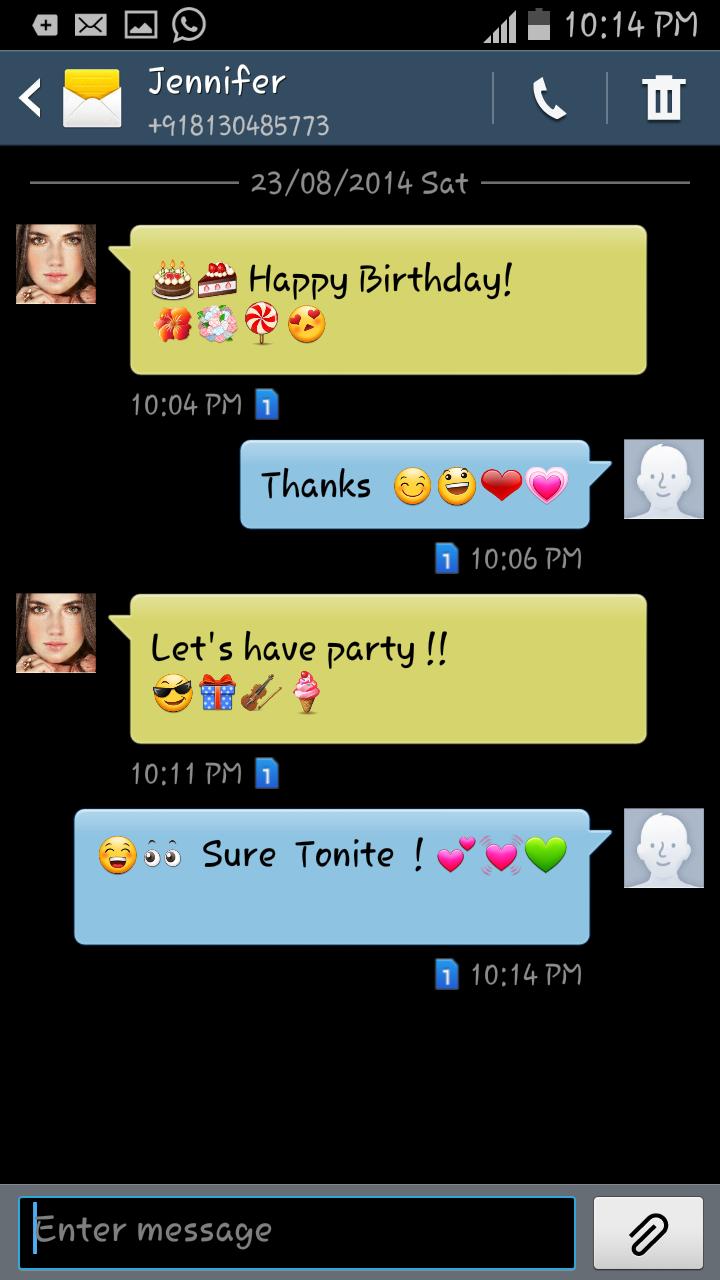
Task: Select the phone number +918130485773
Action: click(240, 126)
